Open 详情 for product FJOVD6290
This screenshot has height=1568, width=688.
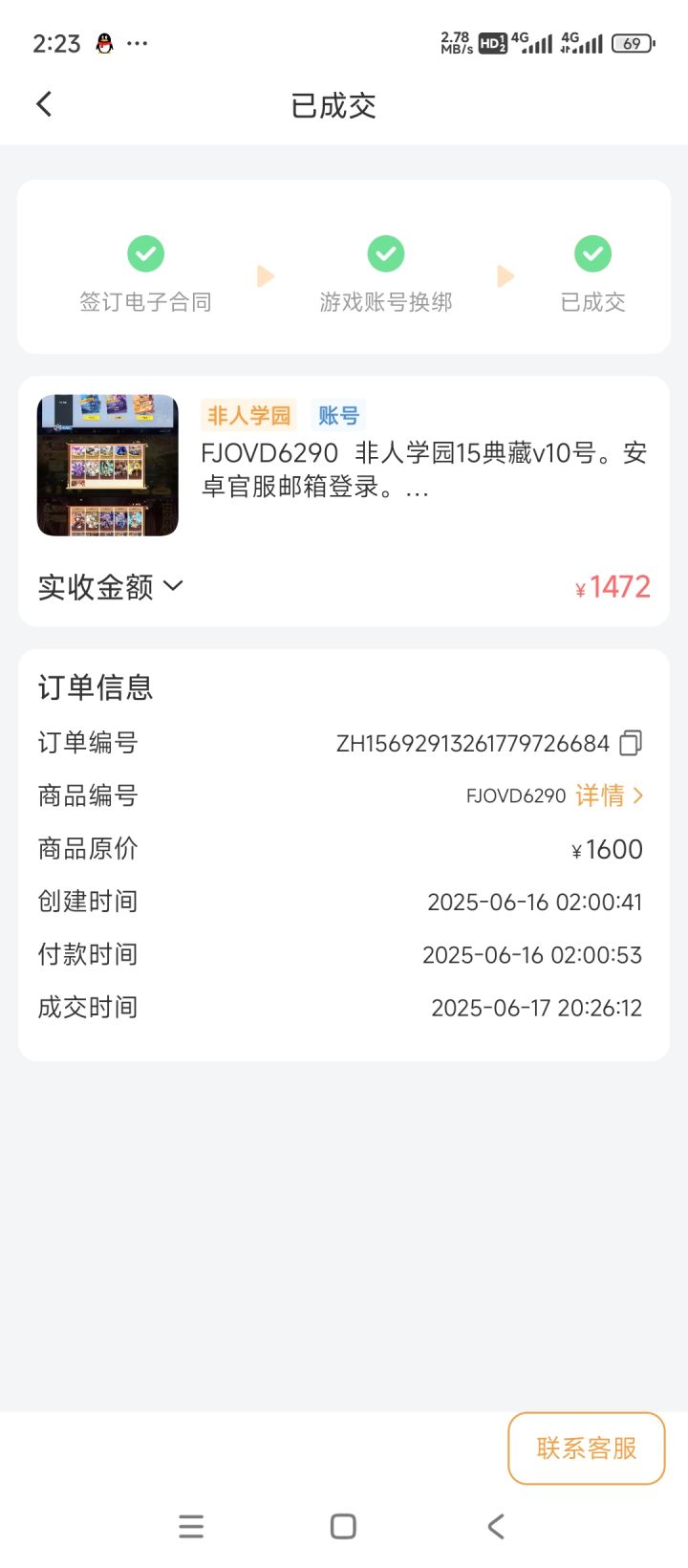coord(610,795)
